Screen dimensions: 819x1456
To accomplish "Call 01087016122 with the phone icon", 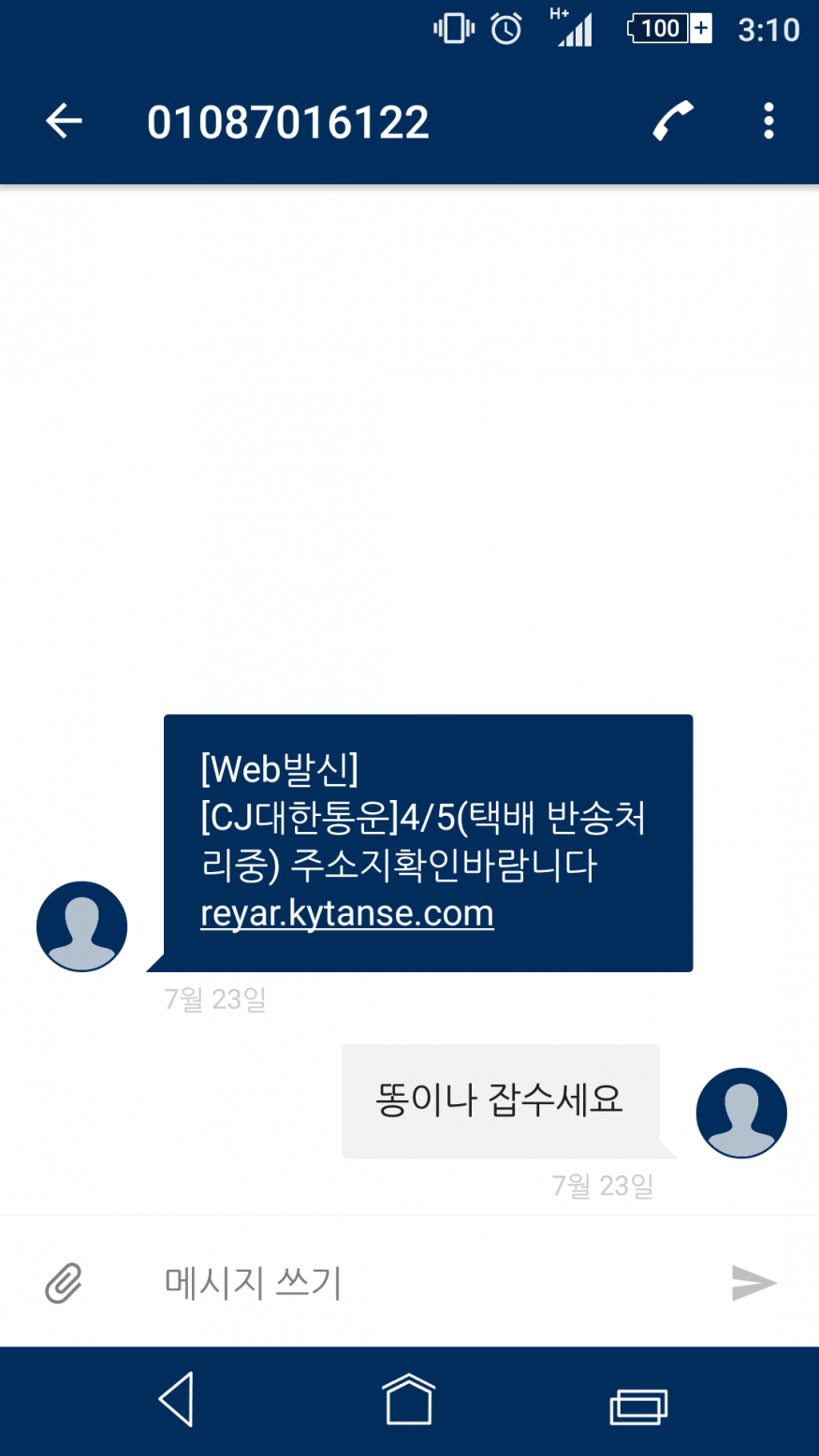I will click(x=673, y=121).
